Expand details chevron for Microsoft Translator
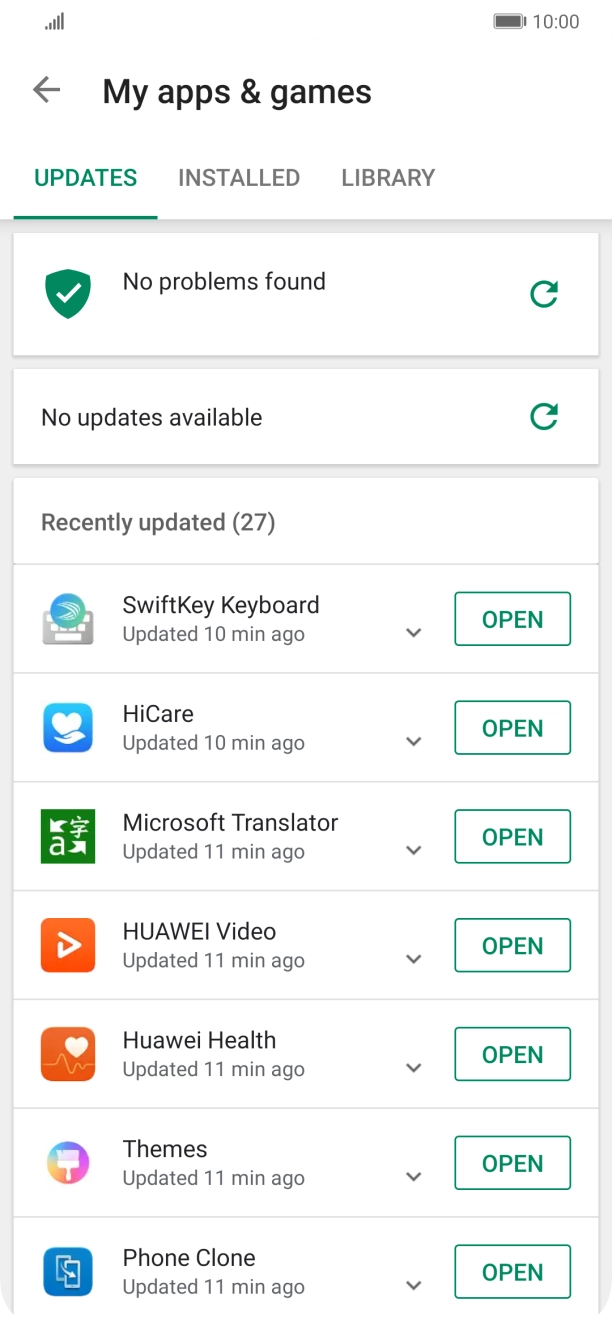This screenshot has width=612, height=1326. tap(413, 851)
